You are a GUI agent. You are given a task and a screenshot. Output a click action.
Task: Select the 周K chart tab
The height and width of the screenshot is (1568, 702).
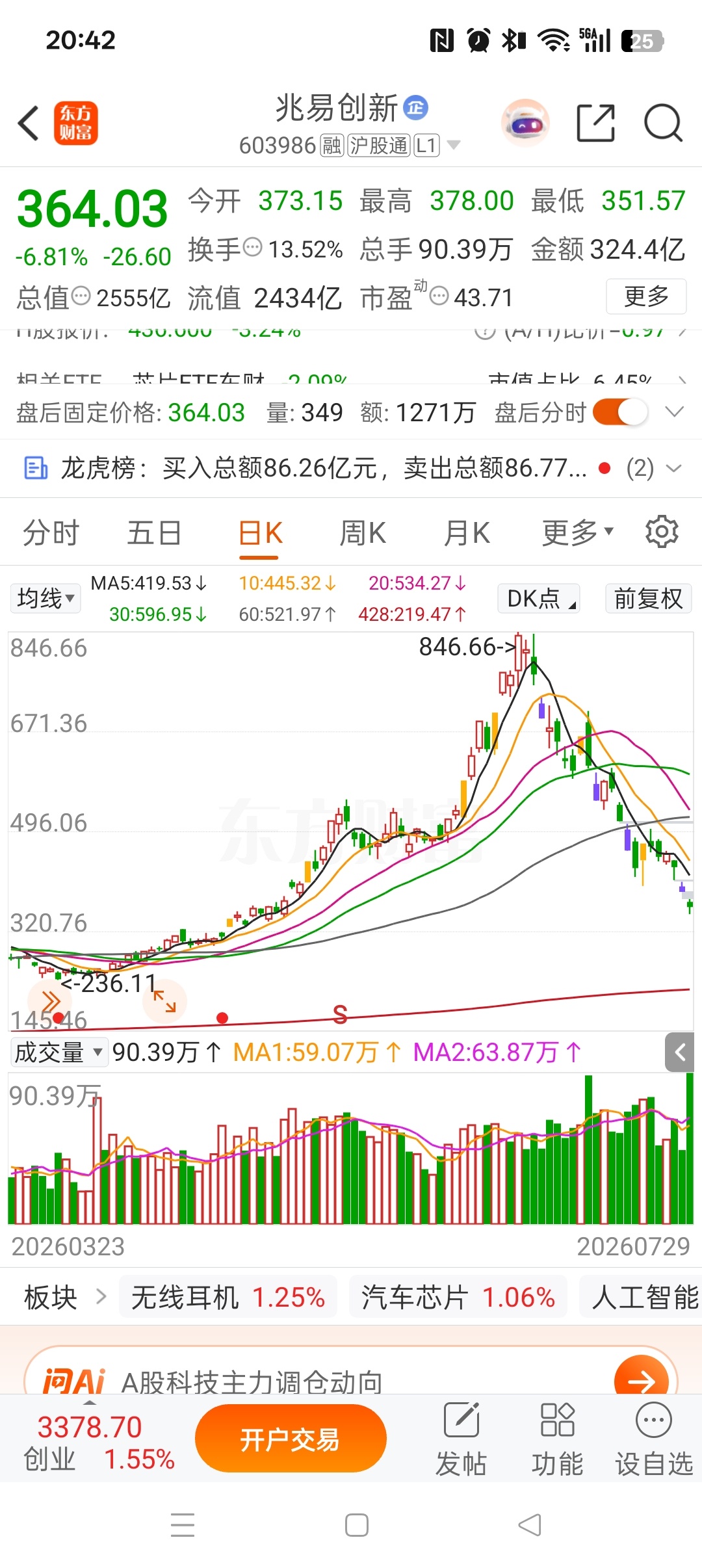363,533
